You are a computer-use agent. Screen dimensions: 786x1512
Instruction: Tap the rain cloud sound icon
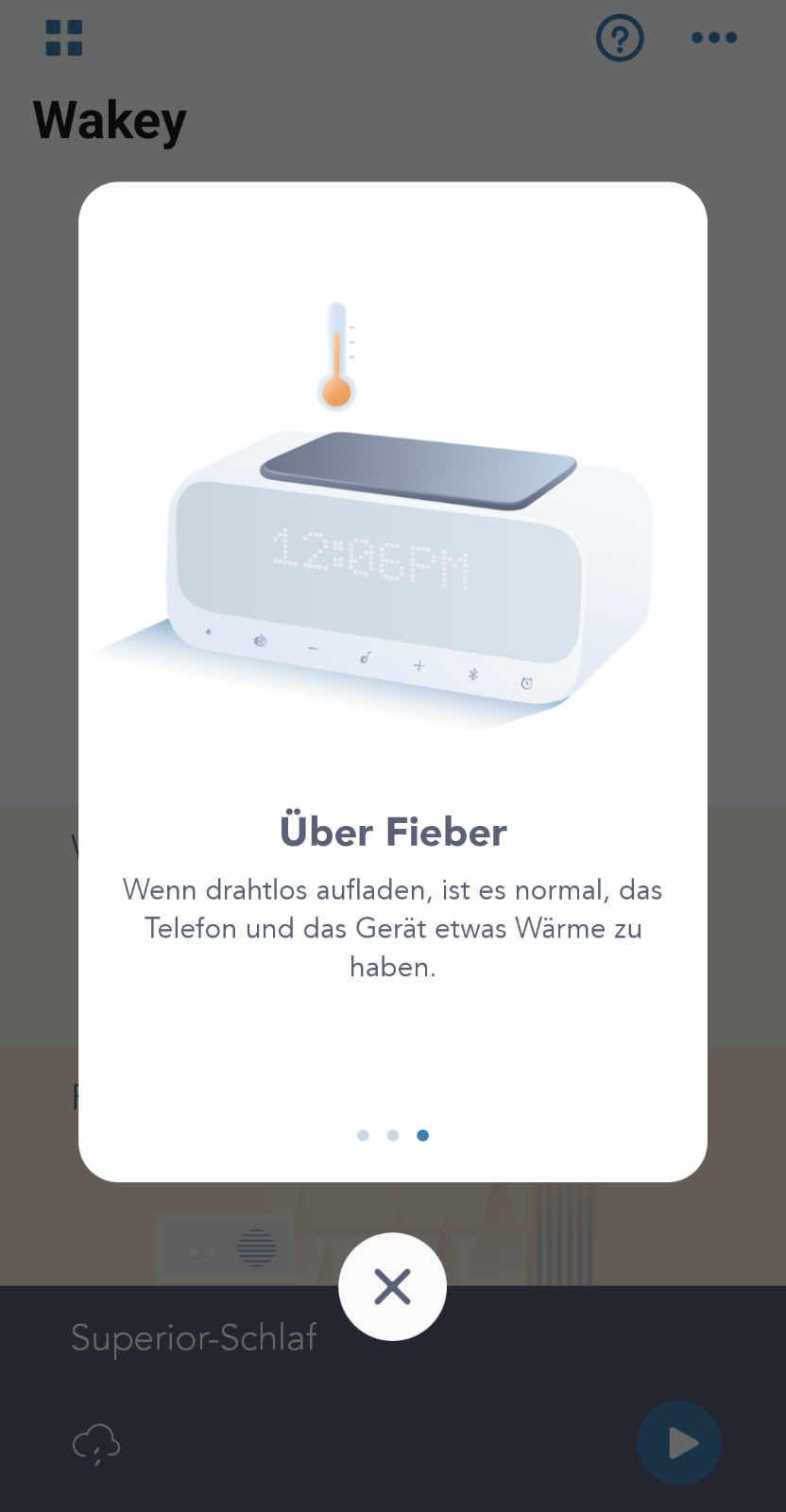click(x=96, y=1444)
